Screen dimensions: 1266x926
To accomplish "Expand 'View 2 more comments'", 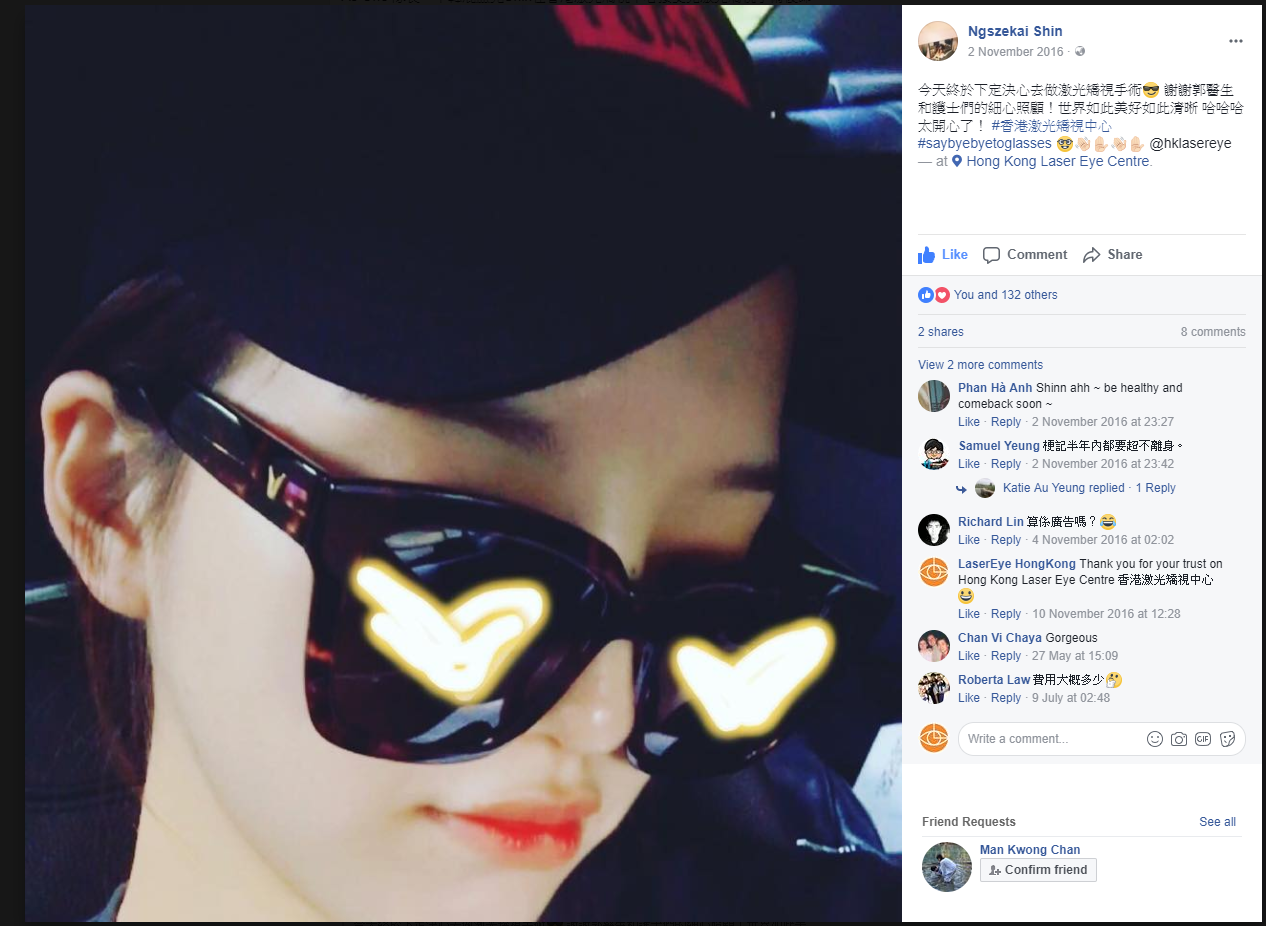I will (980, 365).
